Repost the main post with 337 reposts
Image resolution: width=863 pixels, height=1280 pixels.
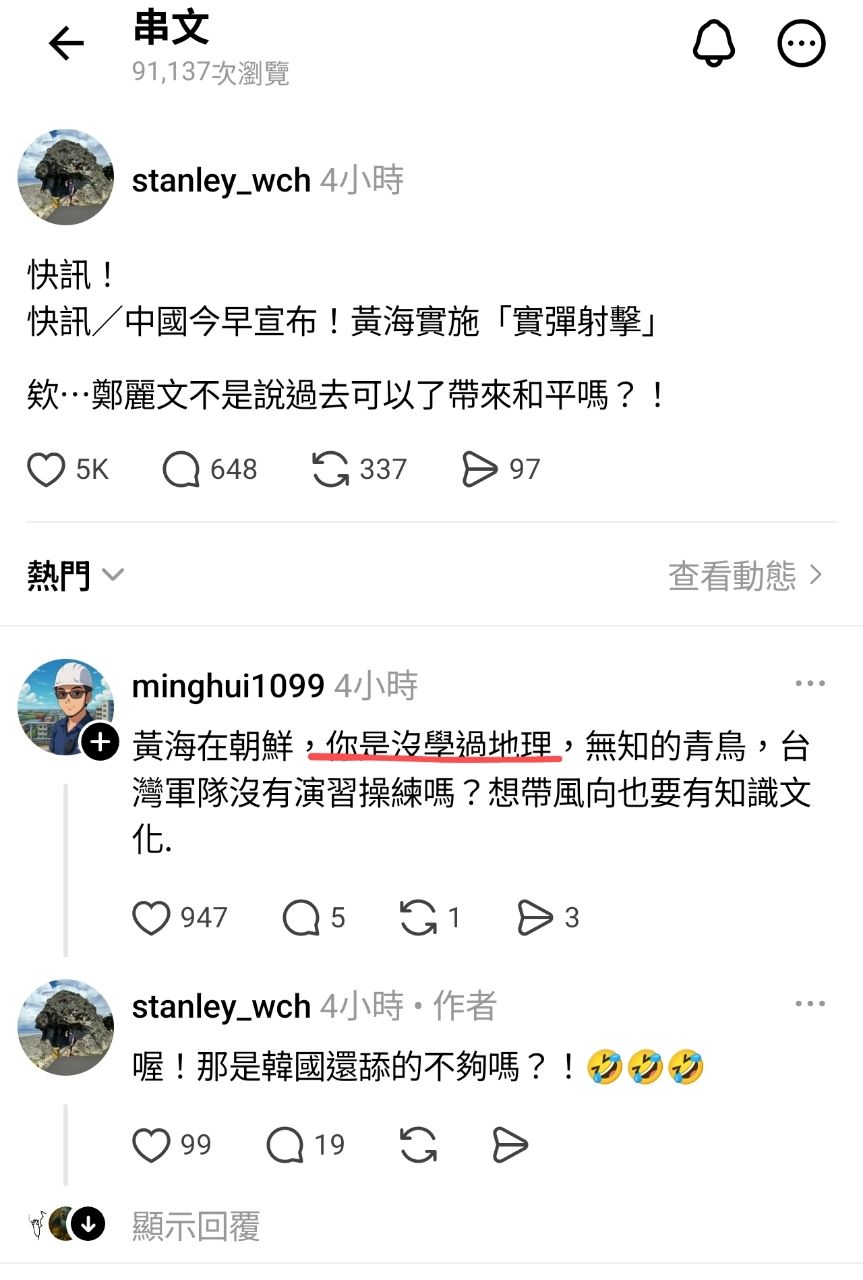(331, 469)
